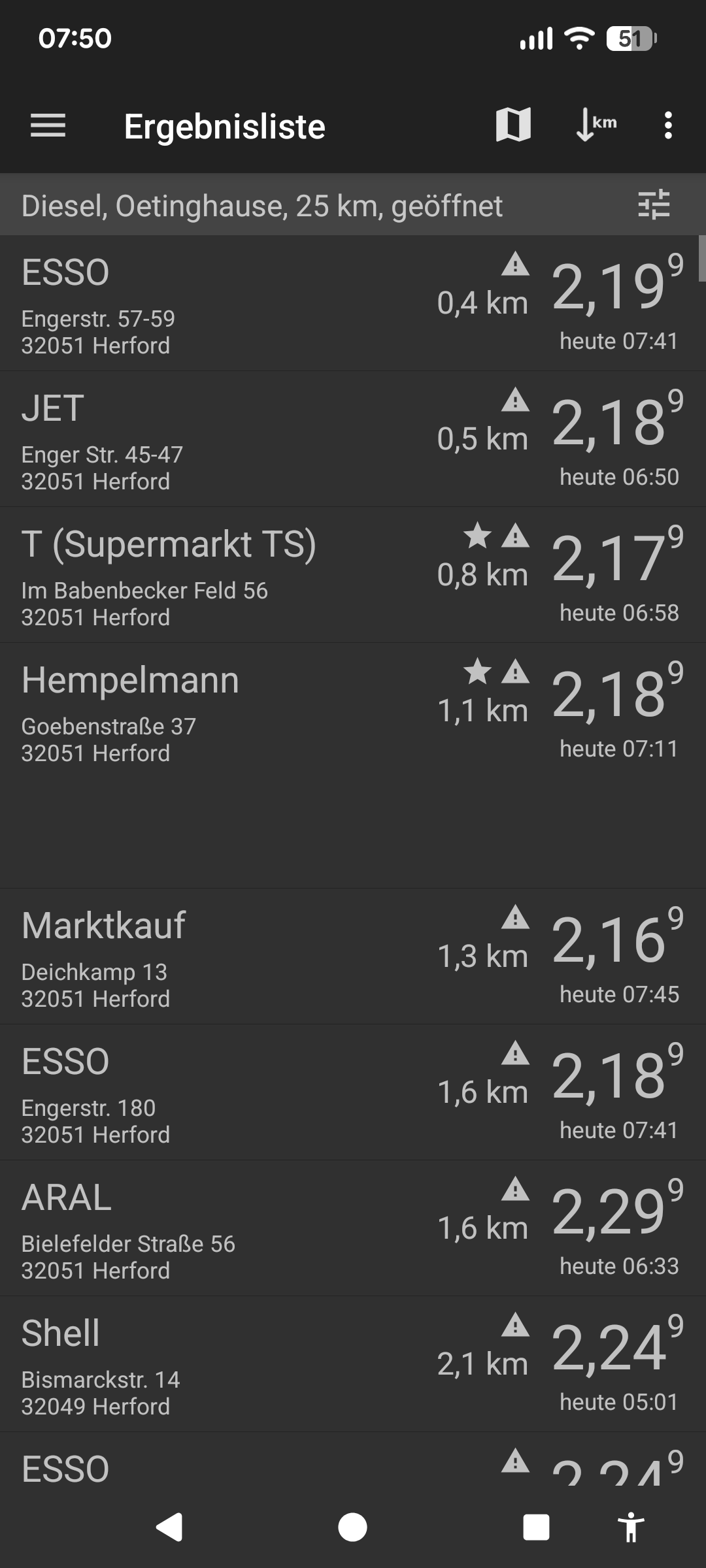Open Marktkauf station at Deichkamp 13
Screen dimensions: 706x1568
point(353,956)
